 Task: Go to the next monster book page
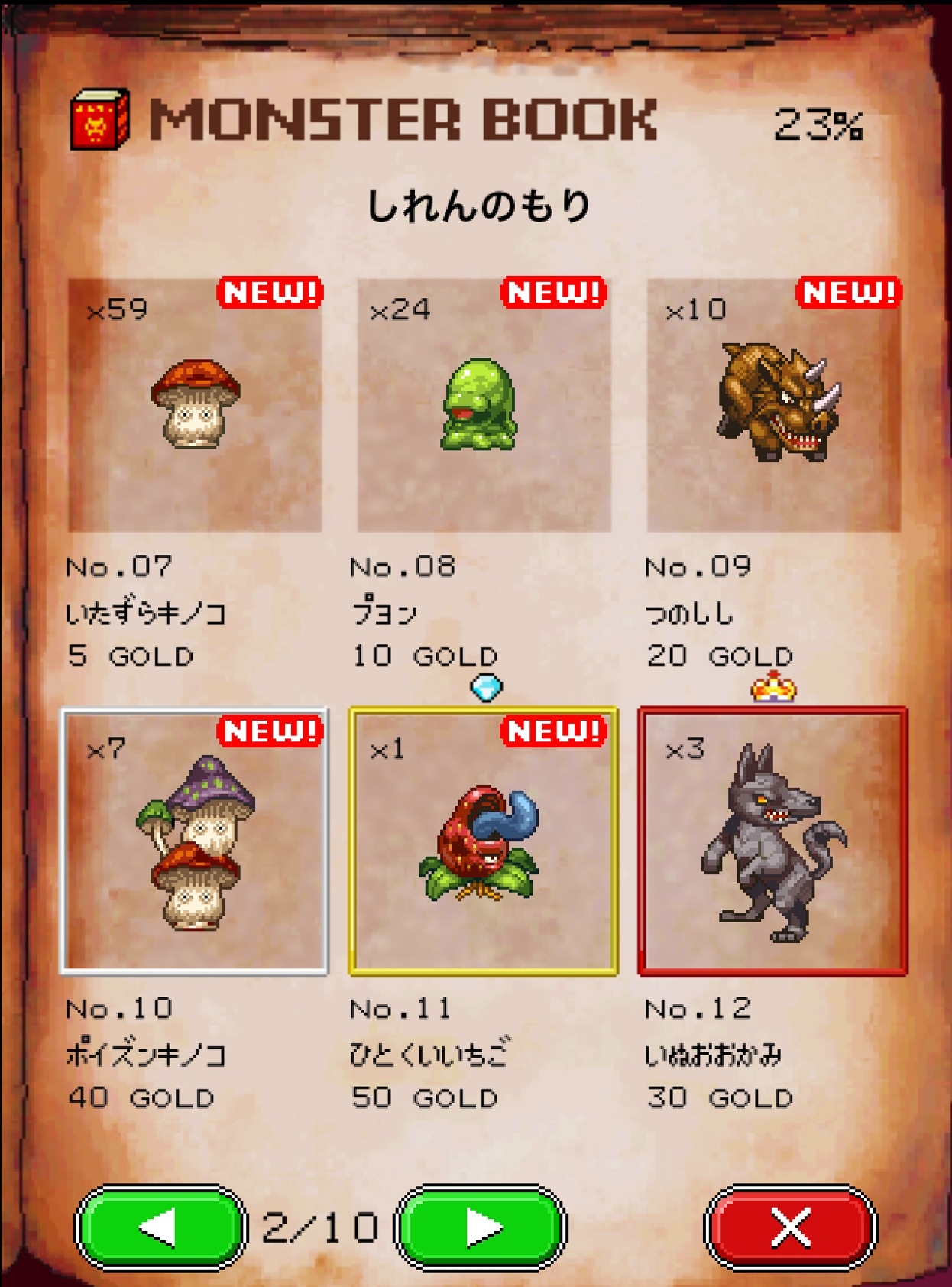[481, 1228]
